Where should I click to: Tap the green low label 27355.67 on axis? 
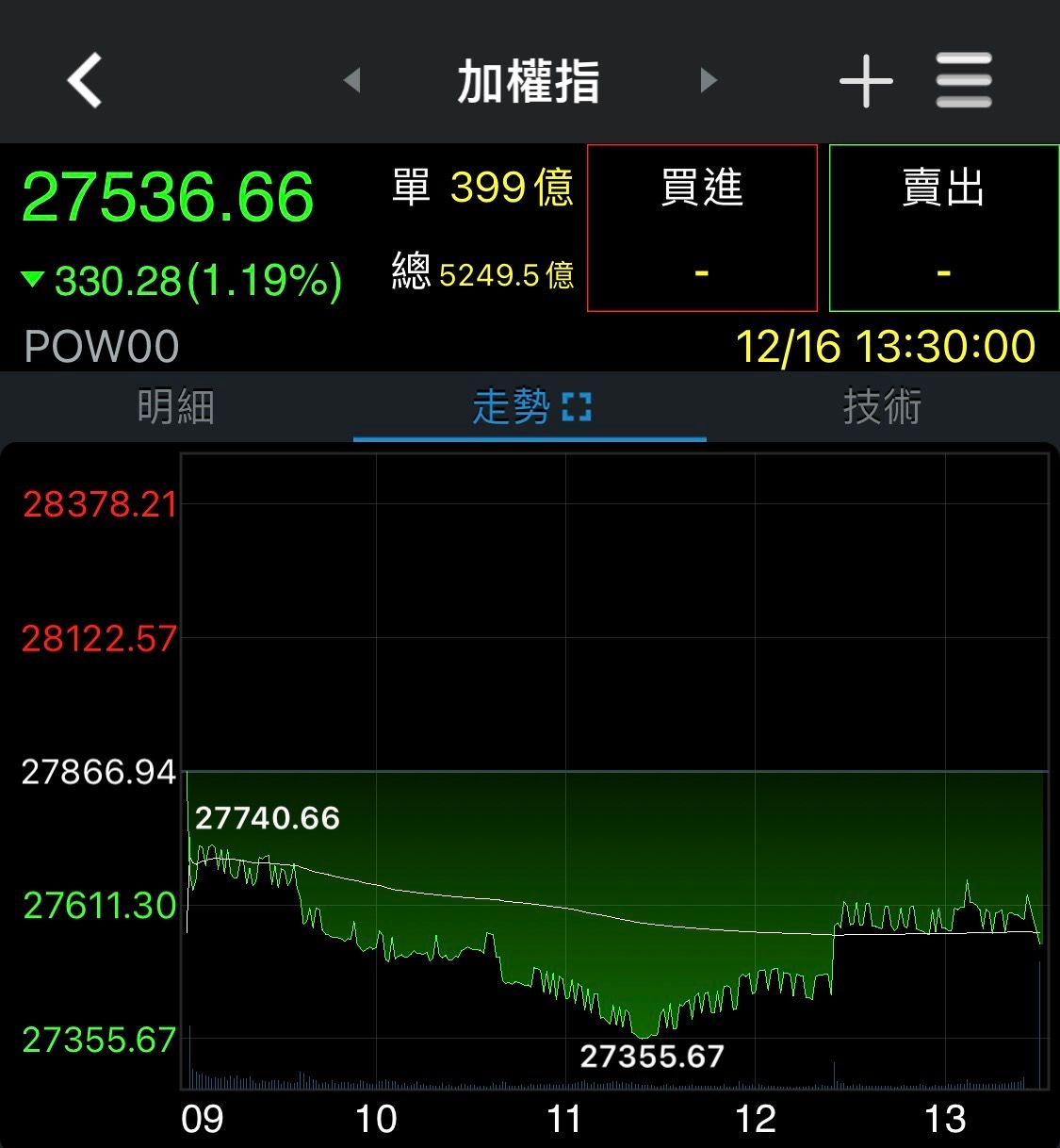tap(97, 1040)
